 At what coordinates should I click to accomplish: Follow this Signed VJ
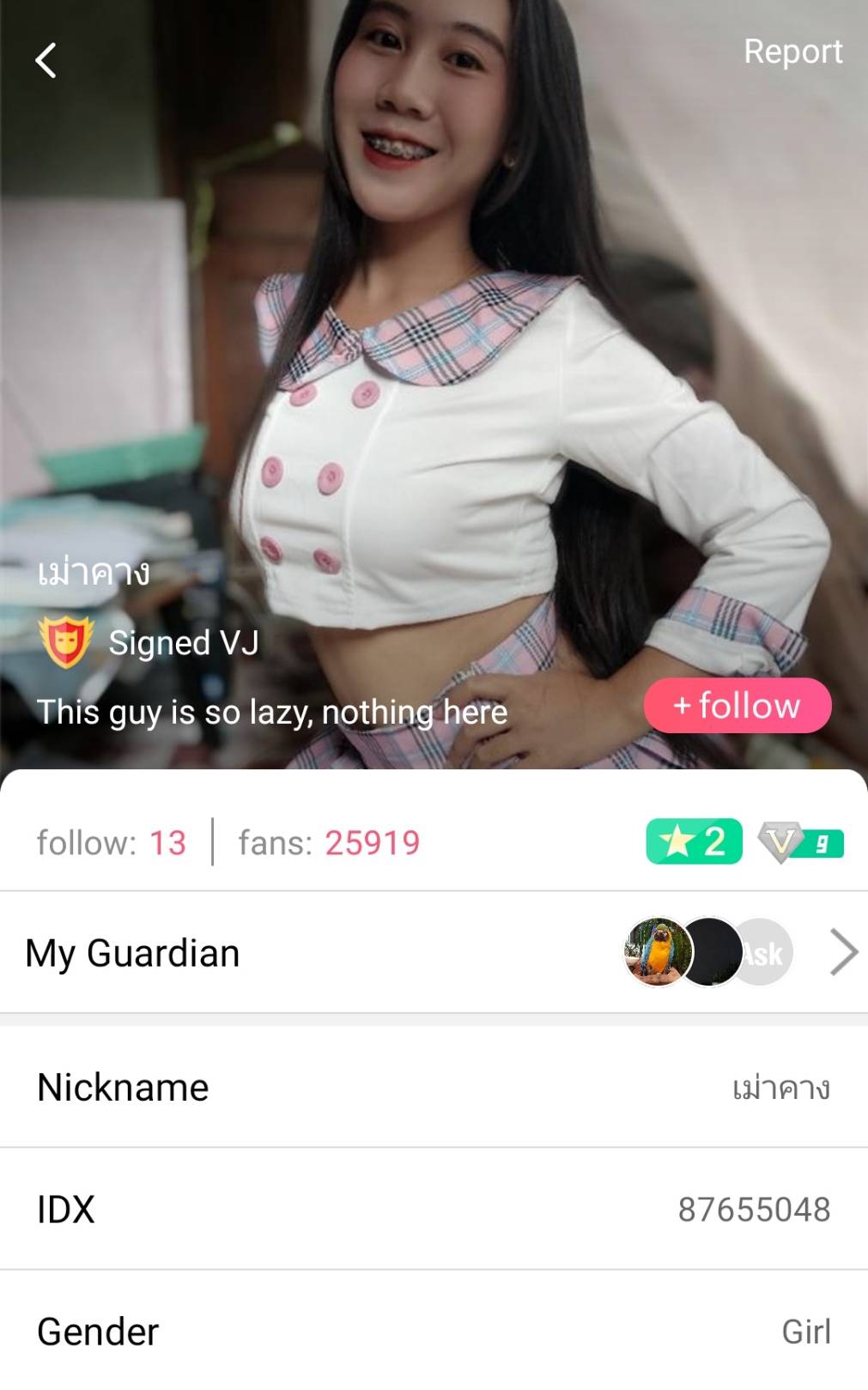pos(737,706)
